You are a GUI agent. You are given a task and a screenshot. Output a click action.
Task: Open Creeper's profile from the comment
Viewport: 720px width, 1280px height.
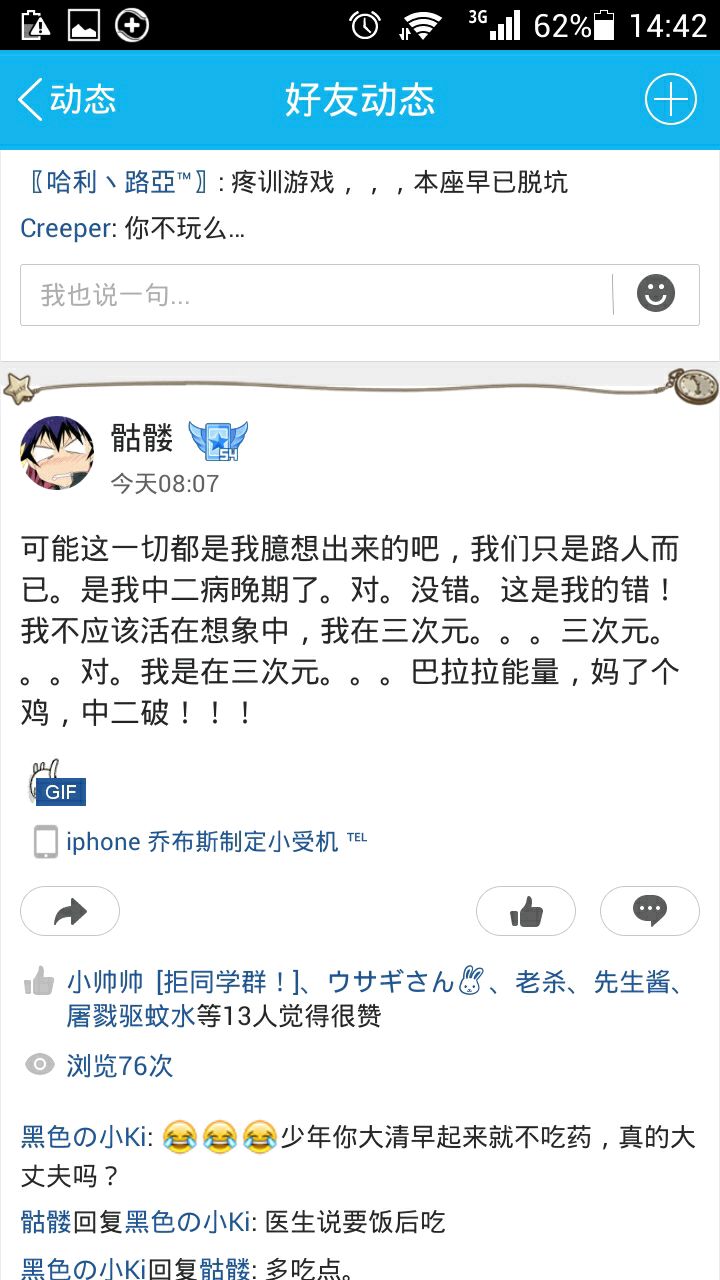(66, 229)
